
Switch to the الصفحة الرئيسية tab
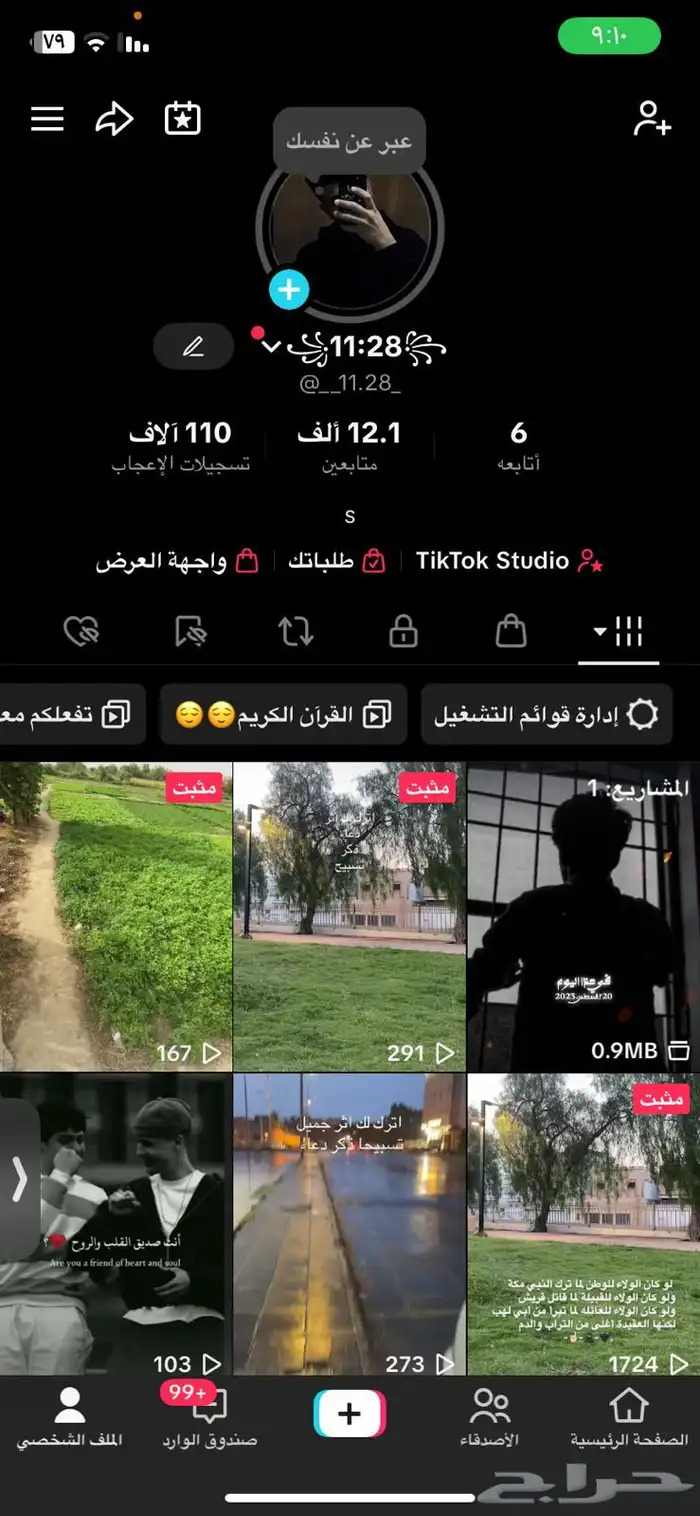[x=629, y=1419]
